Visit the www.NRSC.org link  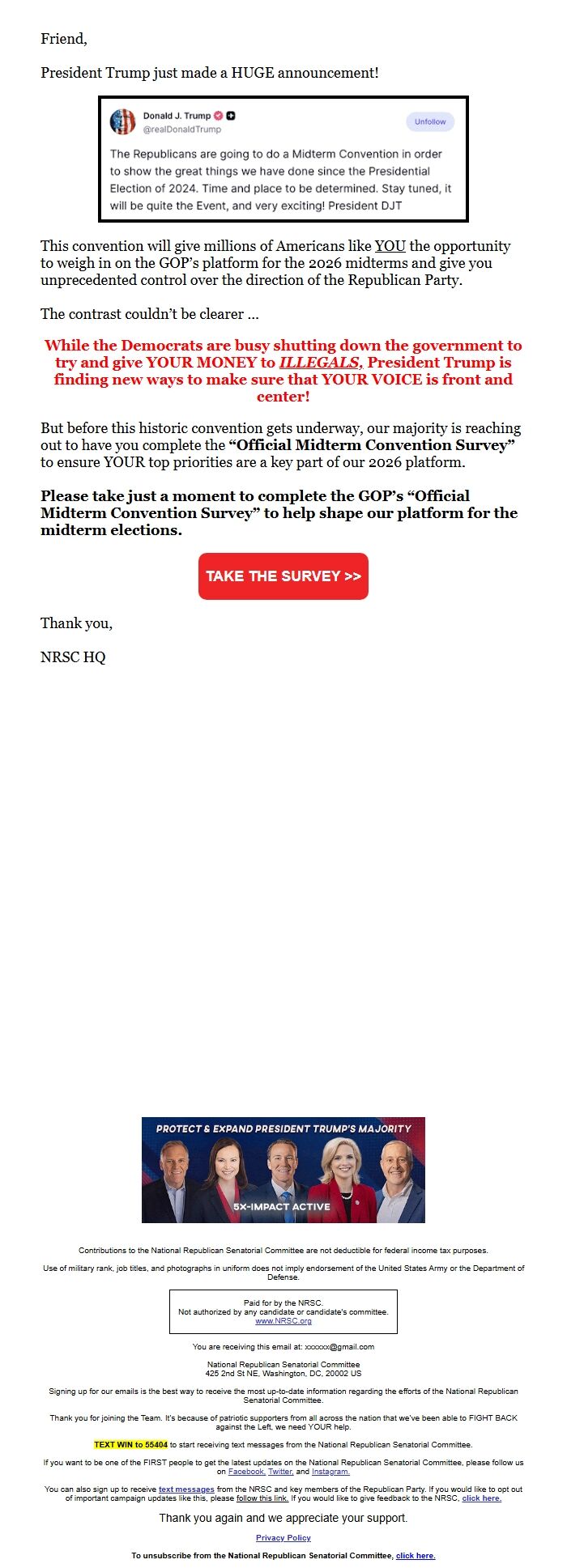click(283, 1320)
